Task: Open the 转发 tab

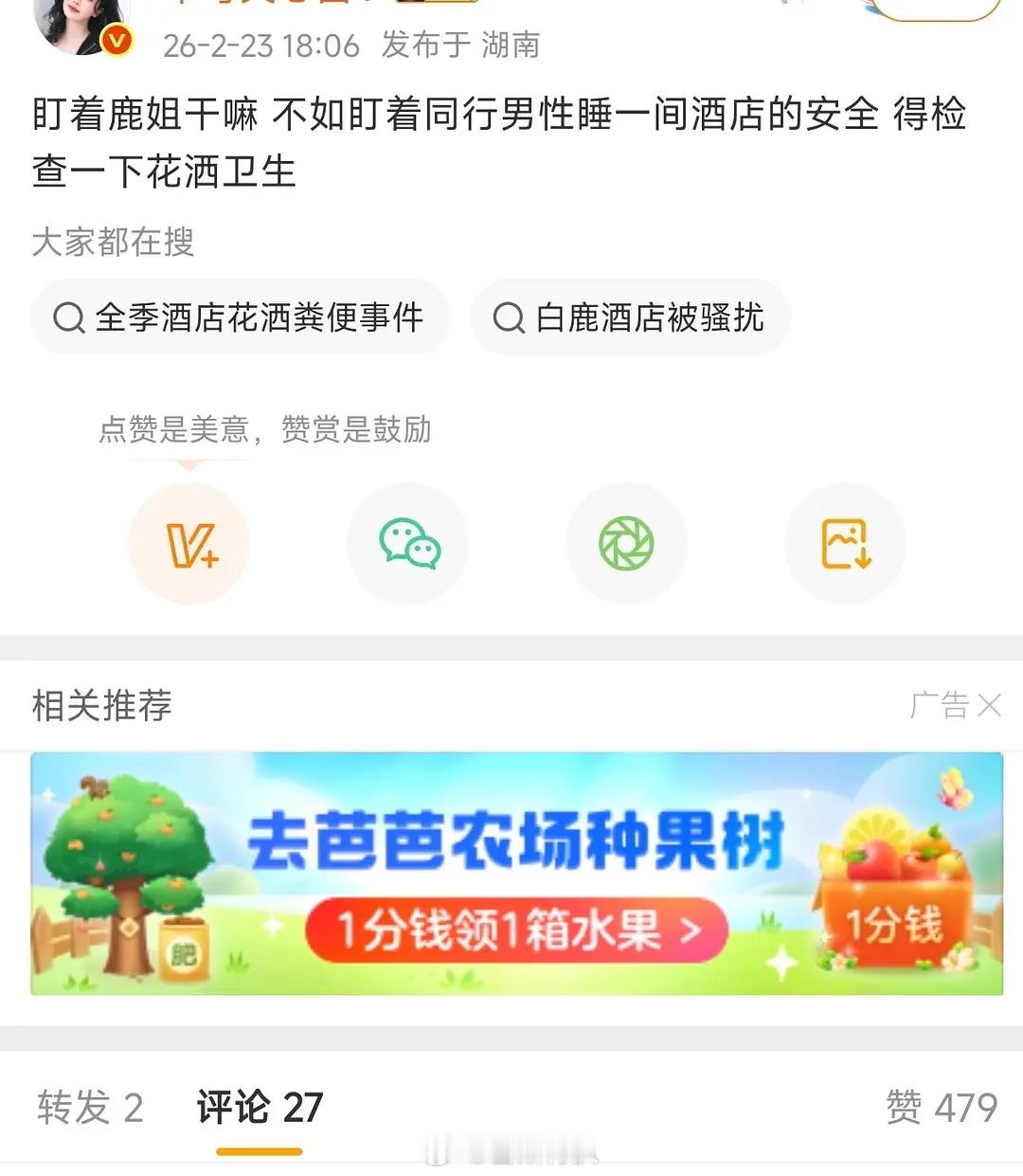Action: coord(90,1106)
